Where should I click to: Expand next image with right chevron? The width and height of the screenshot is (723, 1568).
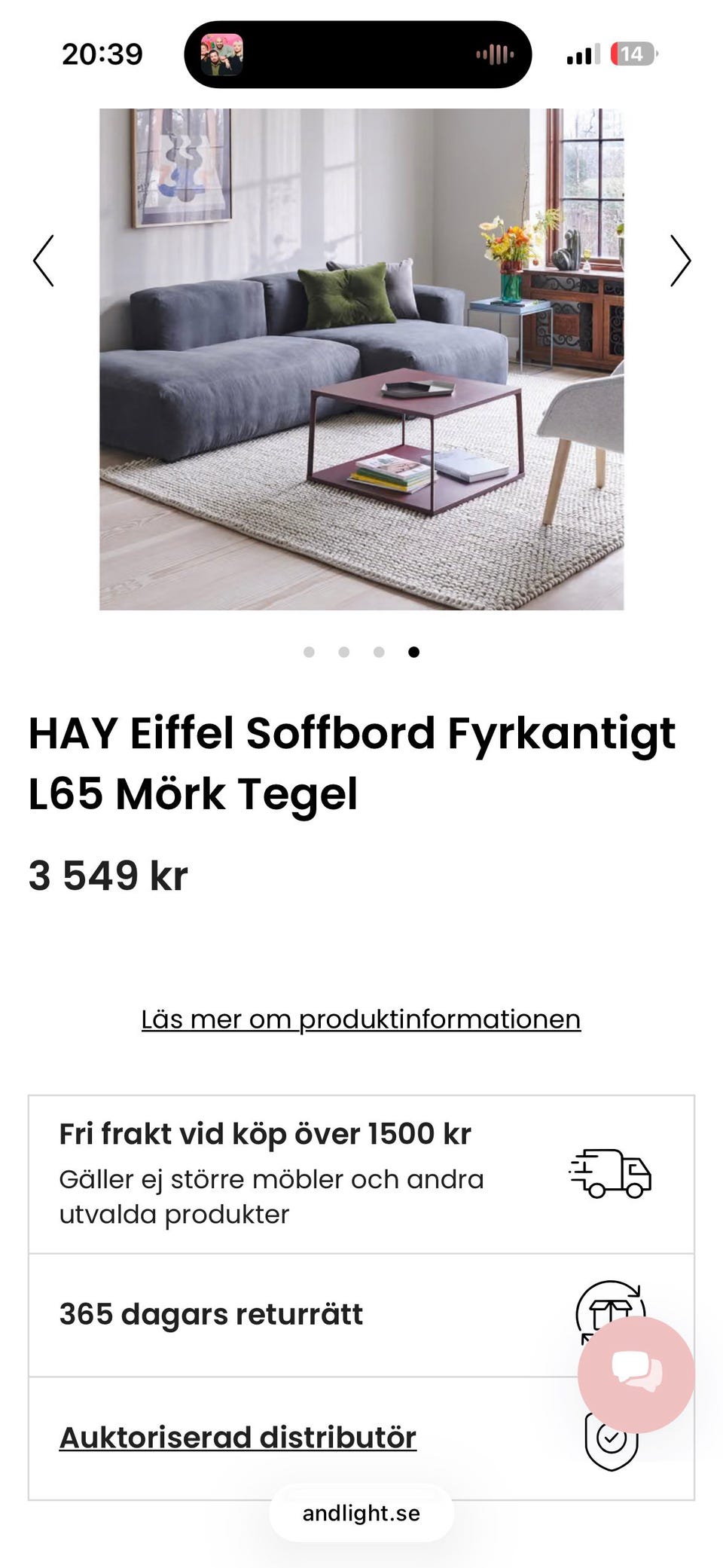pos(679,261)
